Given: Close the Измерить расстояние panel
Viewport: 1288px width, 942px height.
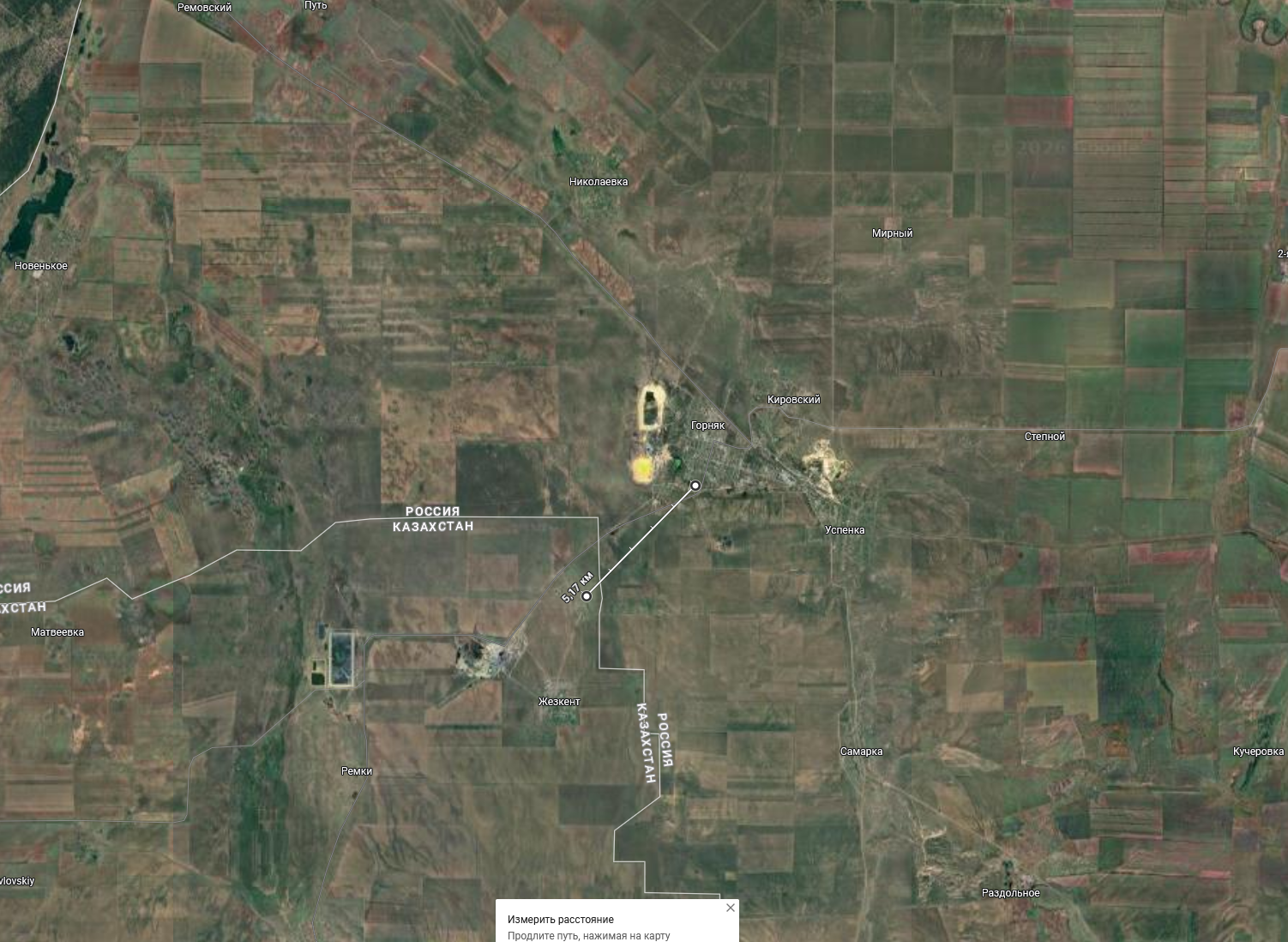Looking at the screenshot, I should (x=731, y=908).
